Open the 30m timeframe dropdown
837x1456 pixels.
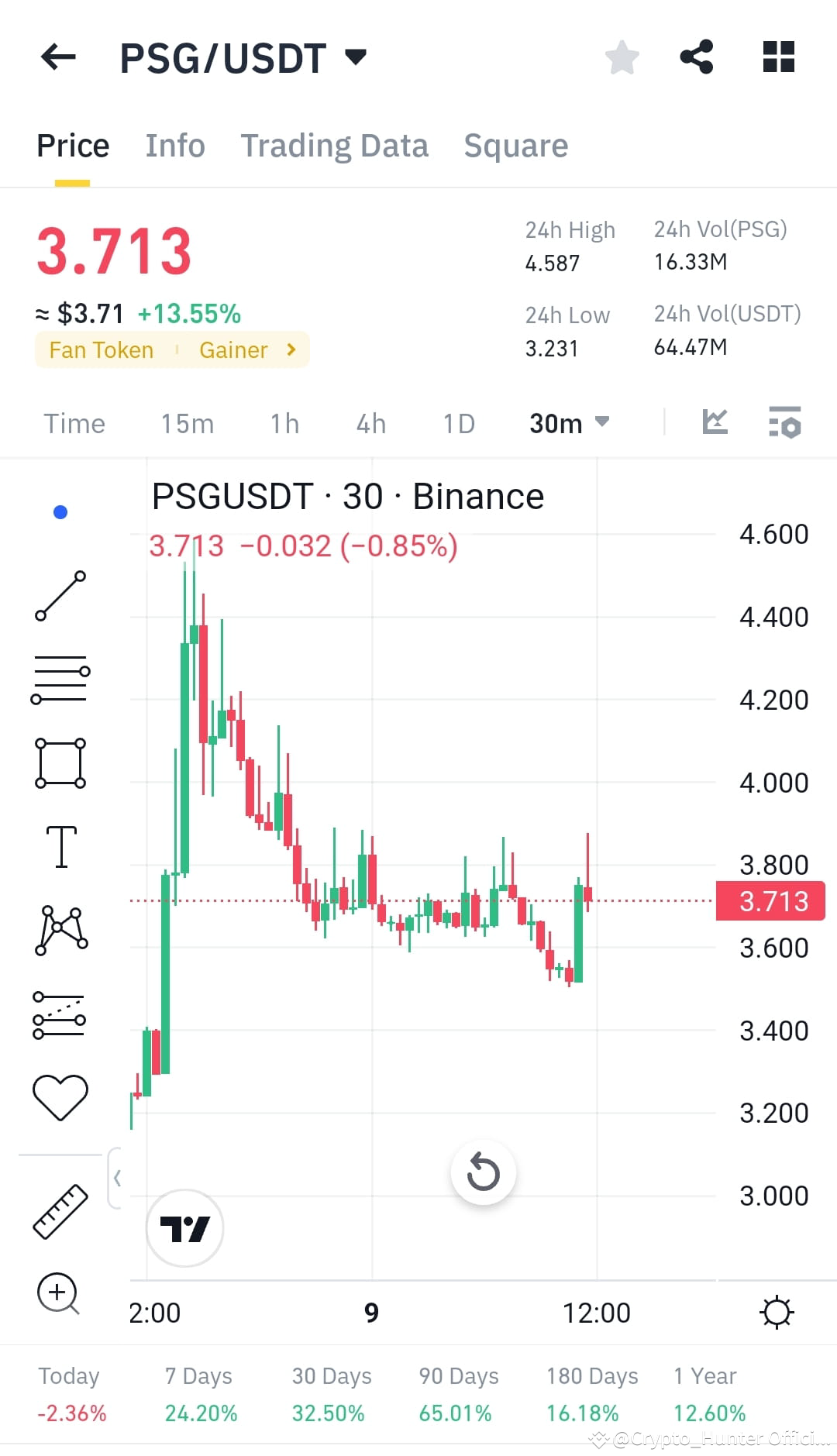(570, 423)
